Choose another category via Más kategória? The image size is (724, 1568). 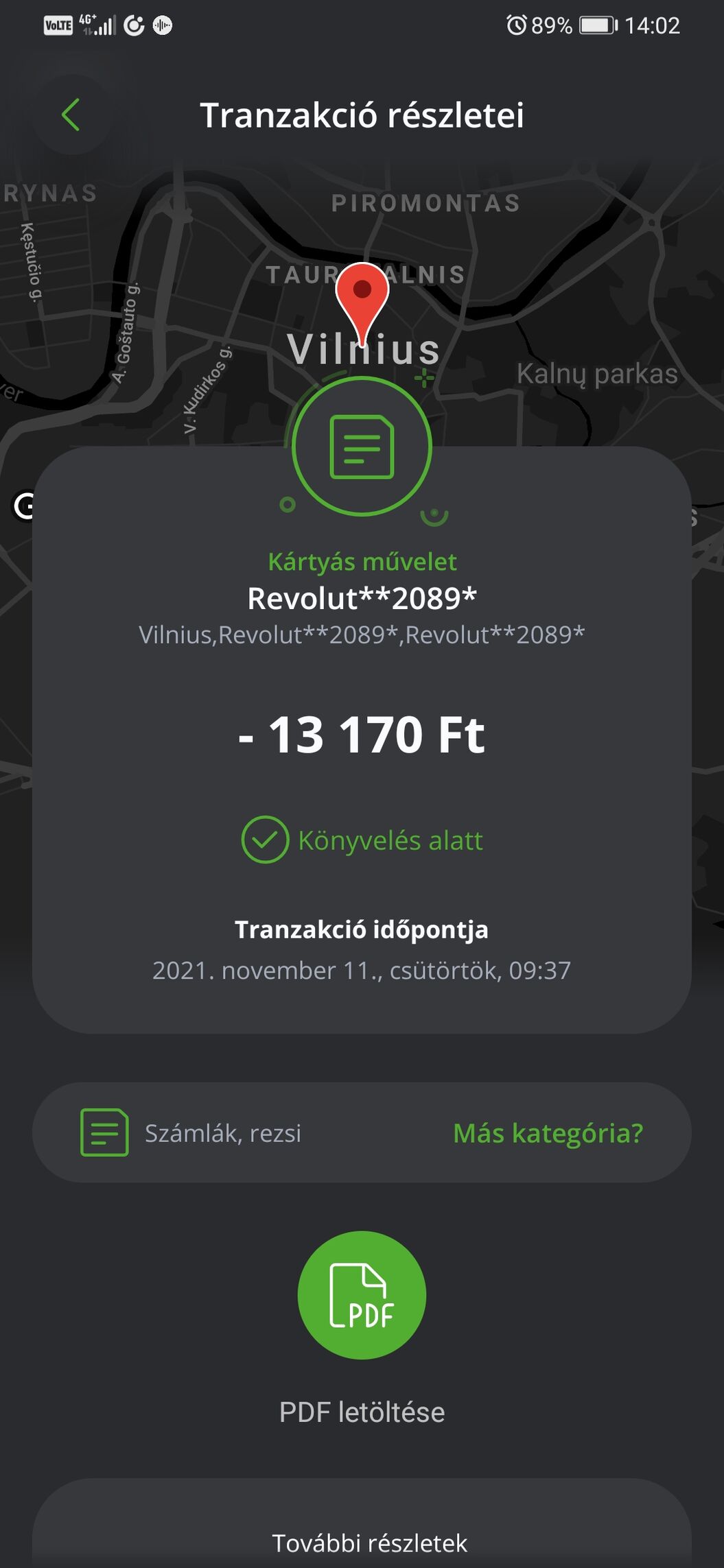[548, 1133]
